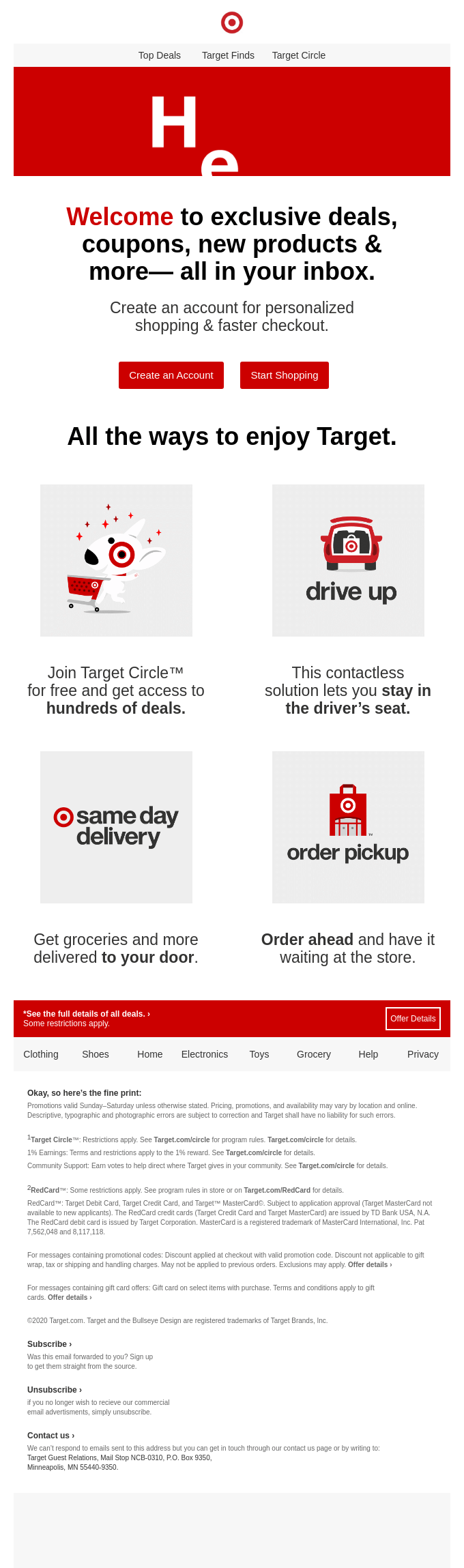464x1568 pixels.
Task: Browse the Clothing category
Action: pos(41,1054)
